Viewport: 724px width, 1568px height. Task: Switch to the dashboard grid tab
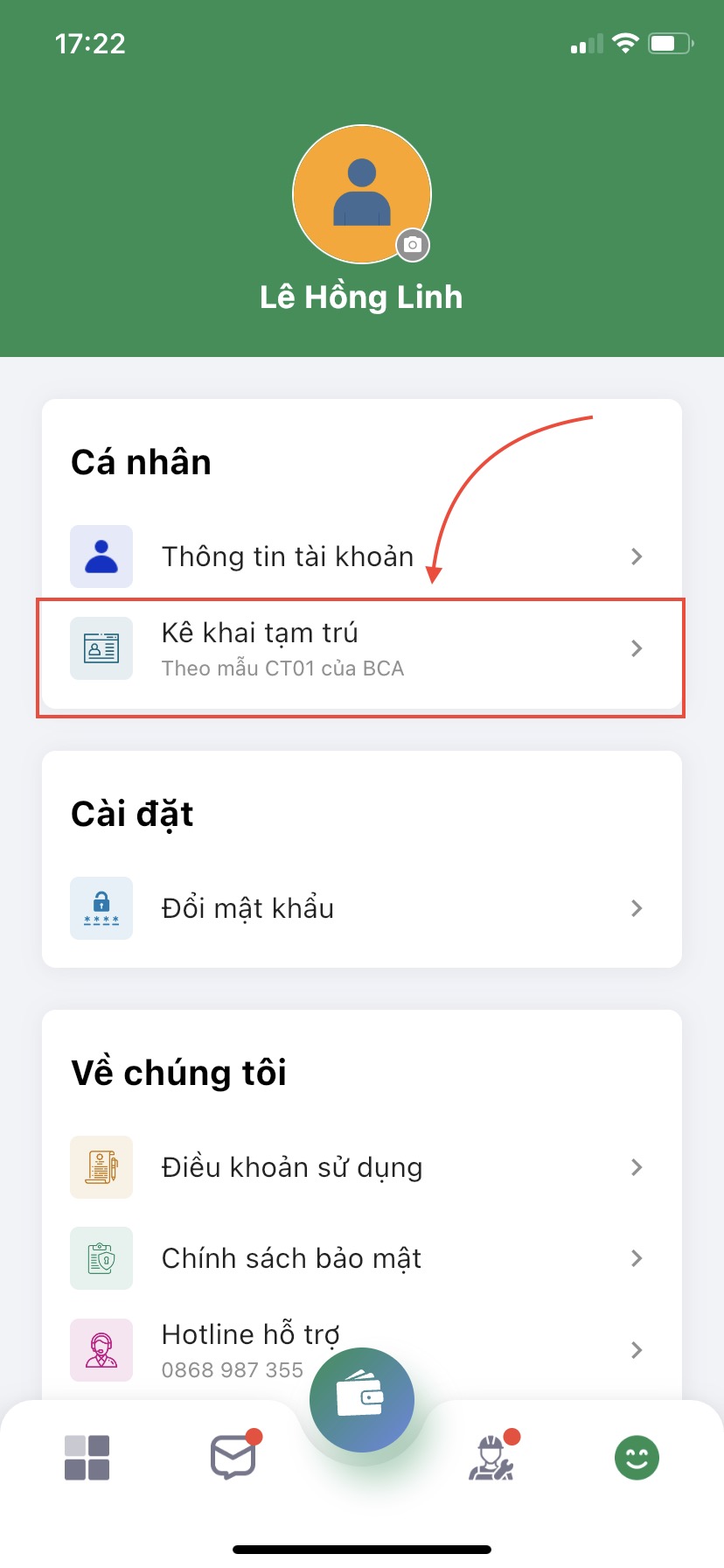[87, 1458]
